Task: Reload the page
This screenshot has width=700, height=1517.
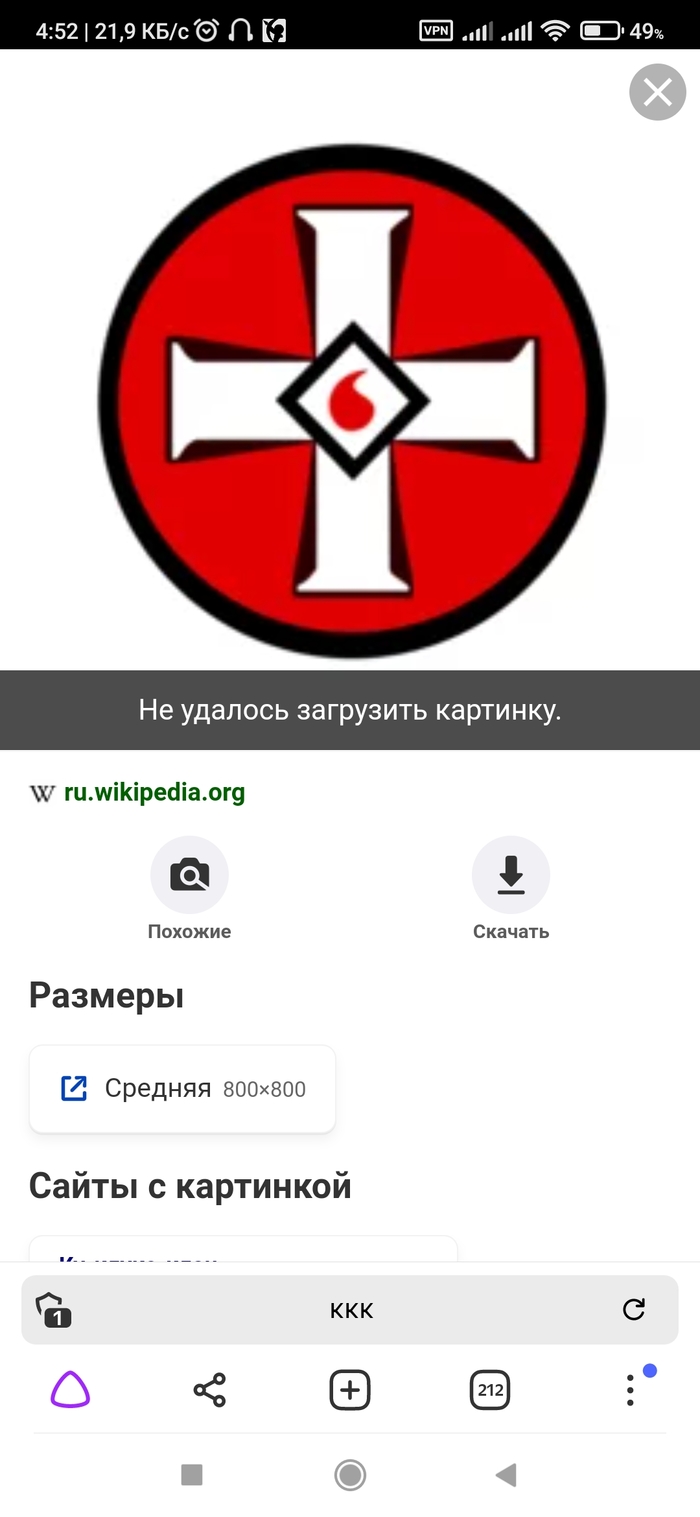Action: 633,1310
